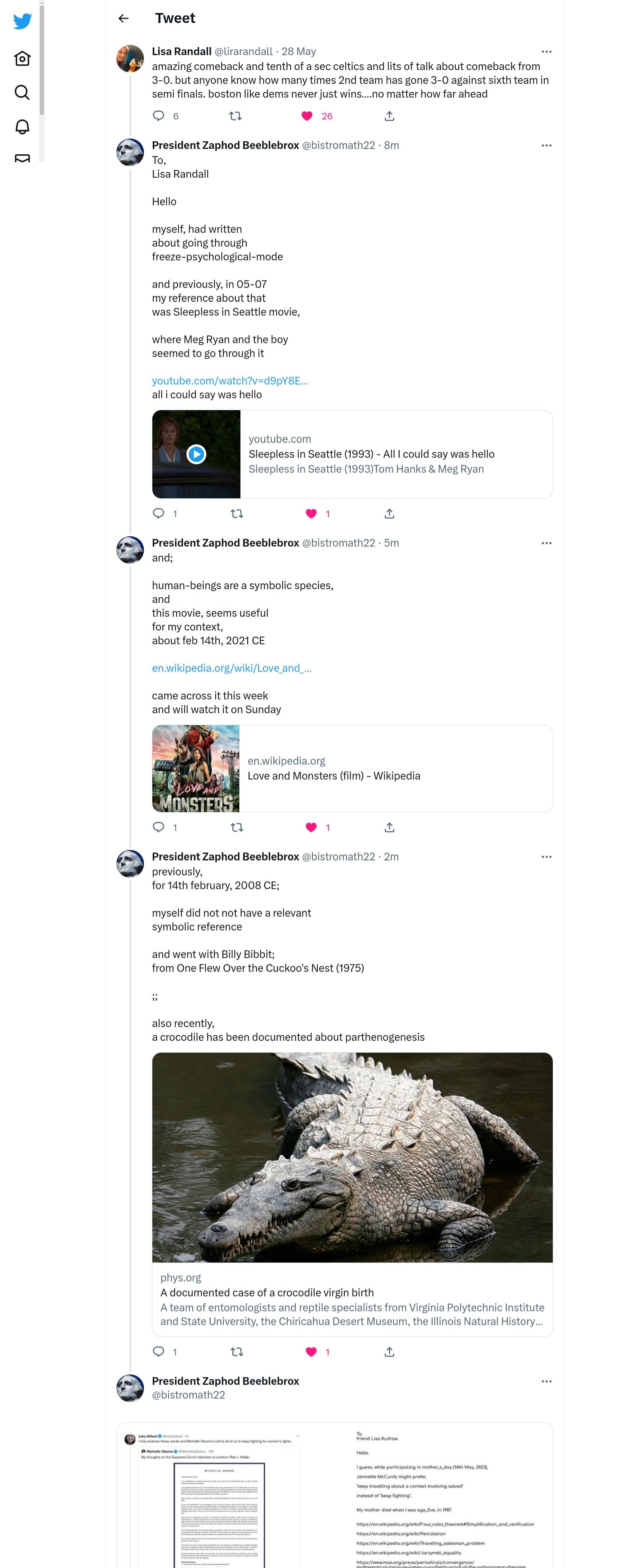This screenshot has width=619, height=1568.
Task: Like the tweet about crocodile parthenogenesis
Action: pyautogui.click(x=311, y=1352)
